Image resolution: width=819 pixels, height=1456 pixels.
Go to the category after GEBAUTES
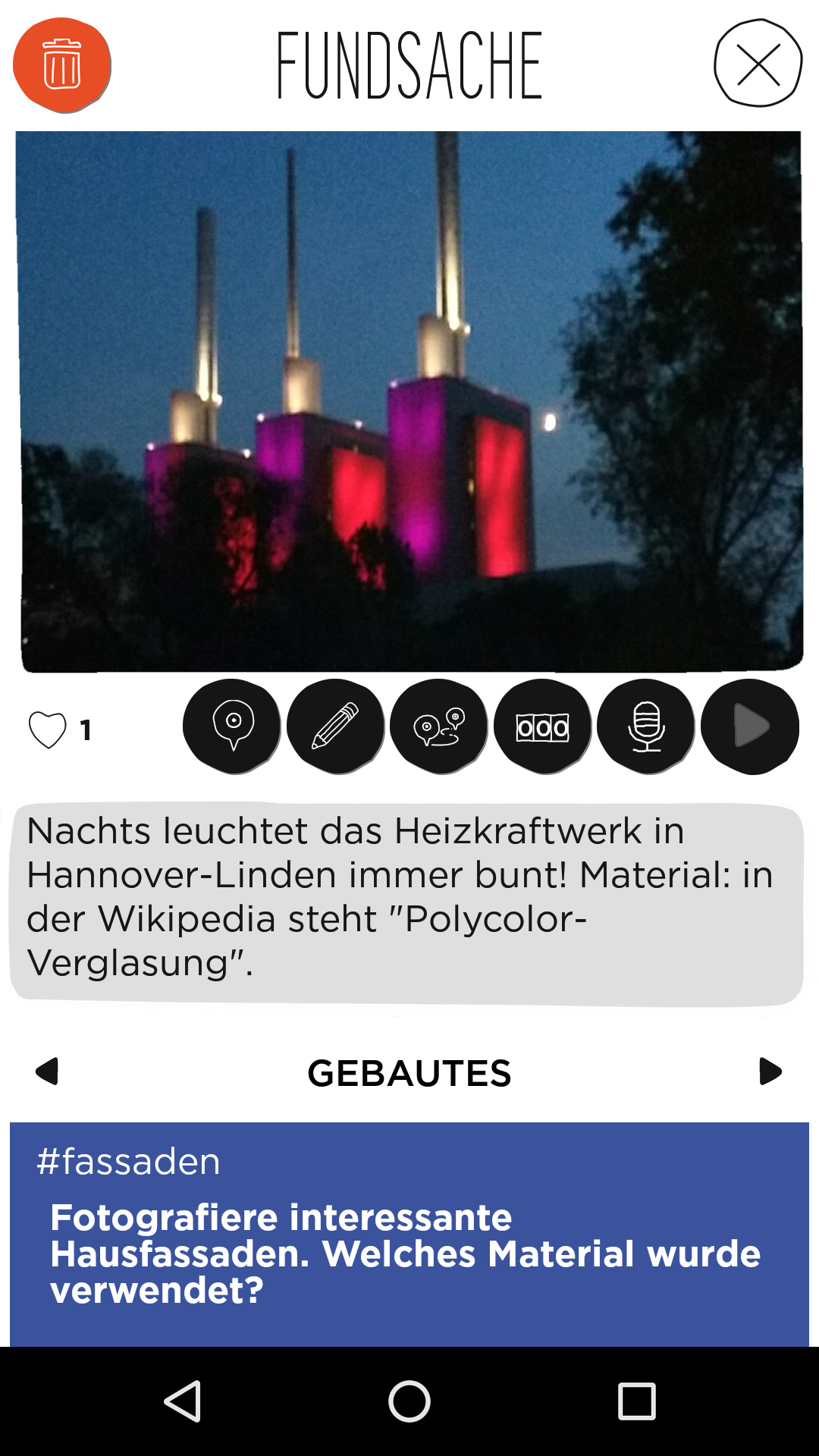770,1072
